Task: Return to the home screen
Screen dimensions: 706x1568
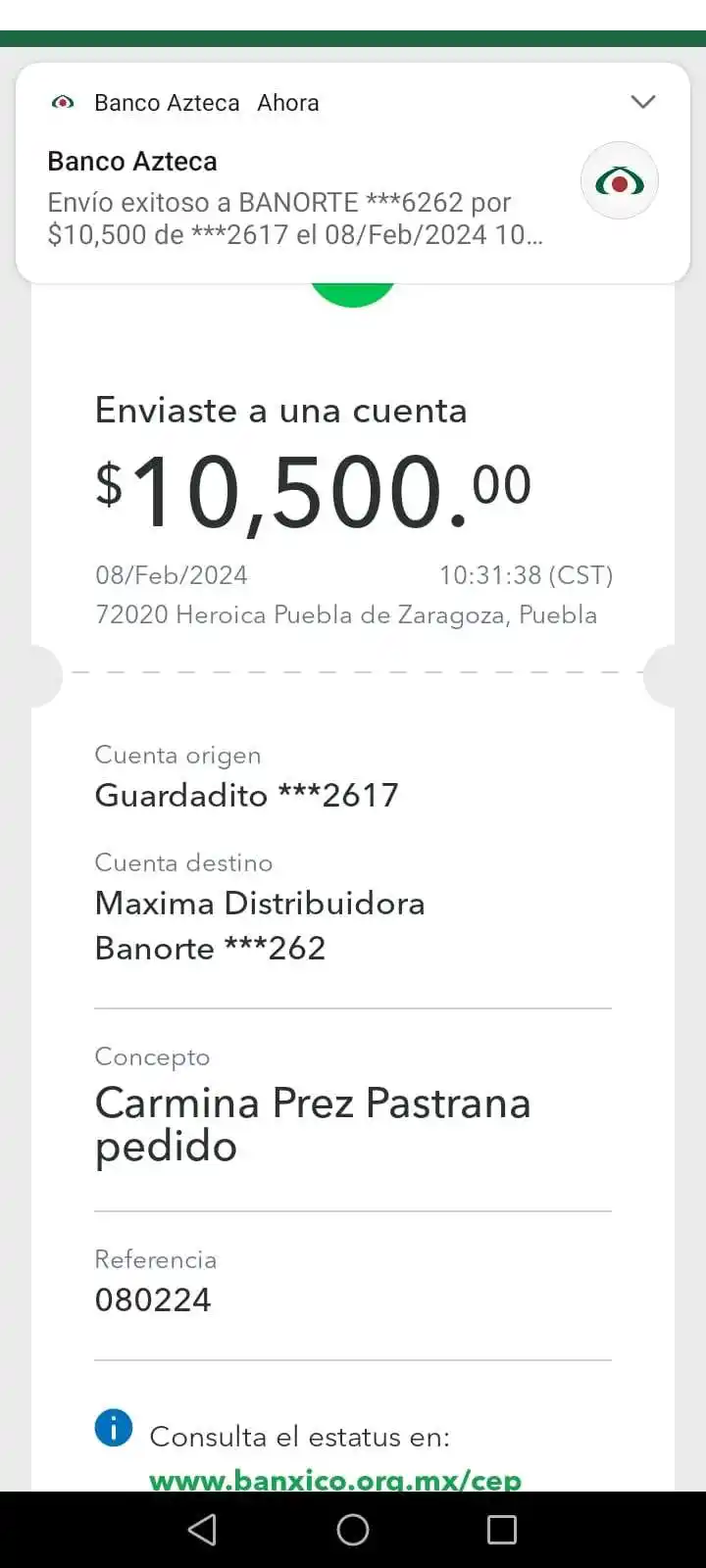Action: (353, 1529)
